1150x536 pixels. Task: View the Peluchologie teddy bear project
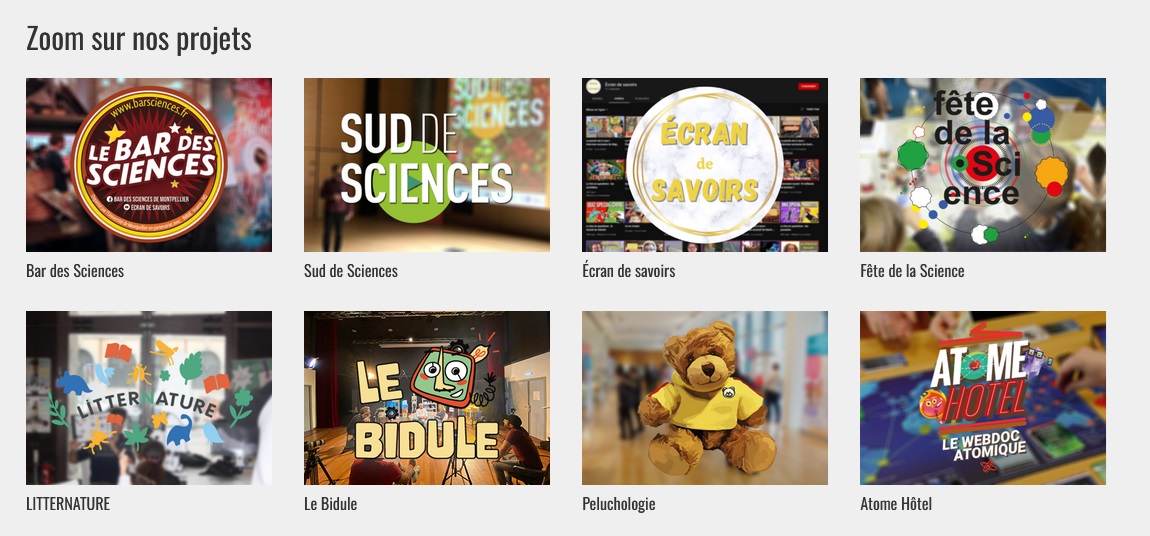704,398
